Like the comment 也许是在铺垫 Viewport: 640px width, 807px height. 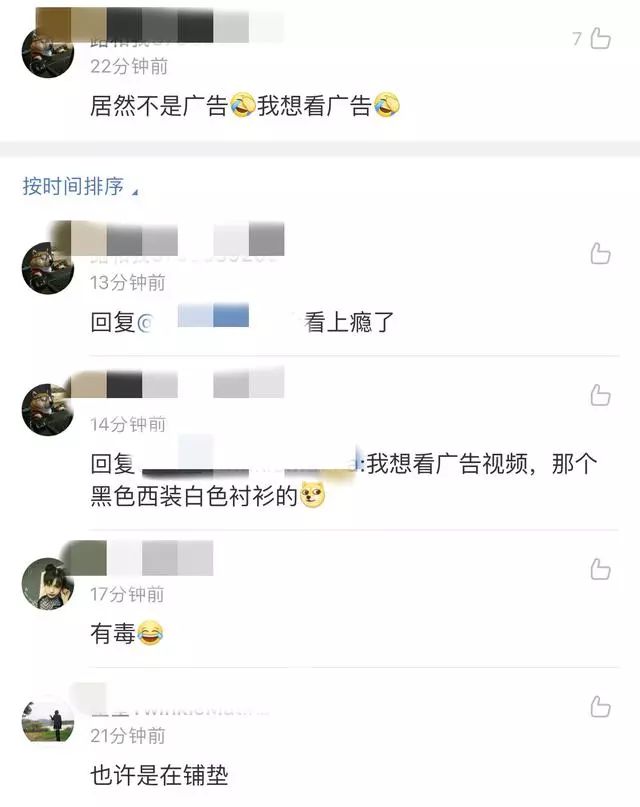click(x=600, y=707)
